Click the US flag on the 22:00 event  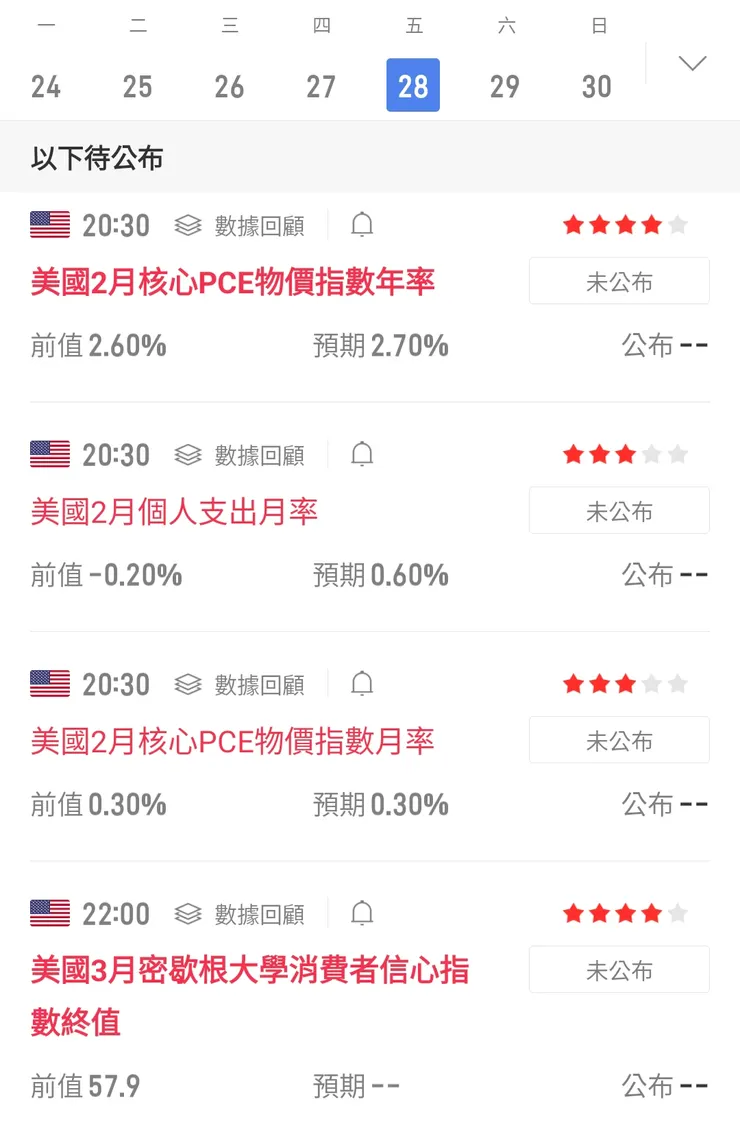pyautogui.click(x=49, y=913)
